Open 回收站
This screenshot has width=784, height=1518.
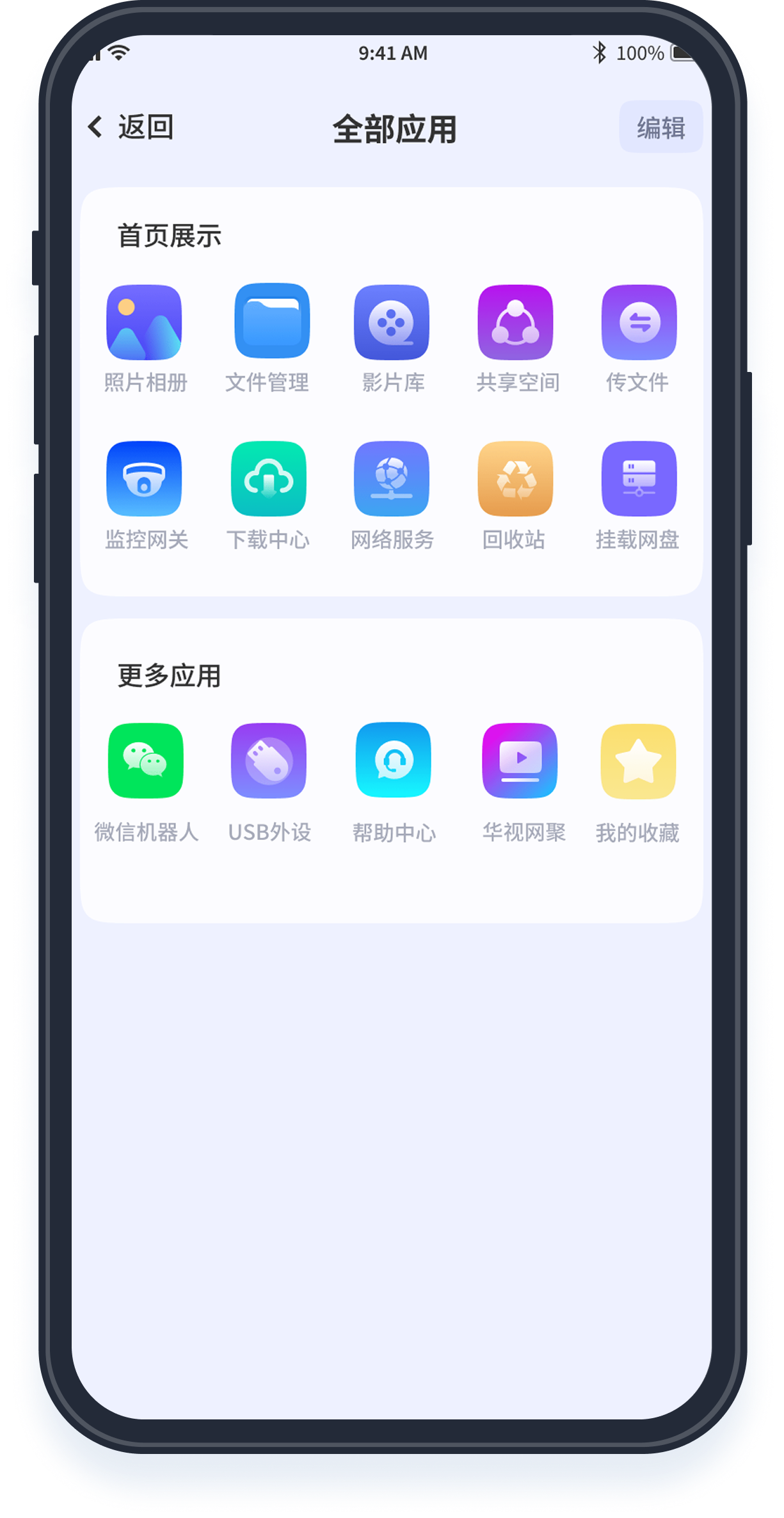click(515, 479)
